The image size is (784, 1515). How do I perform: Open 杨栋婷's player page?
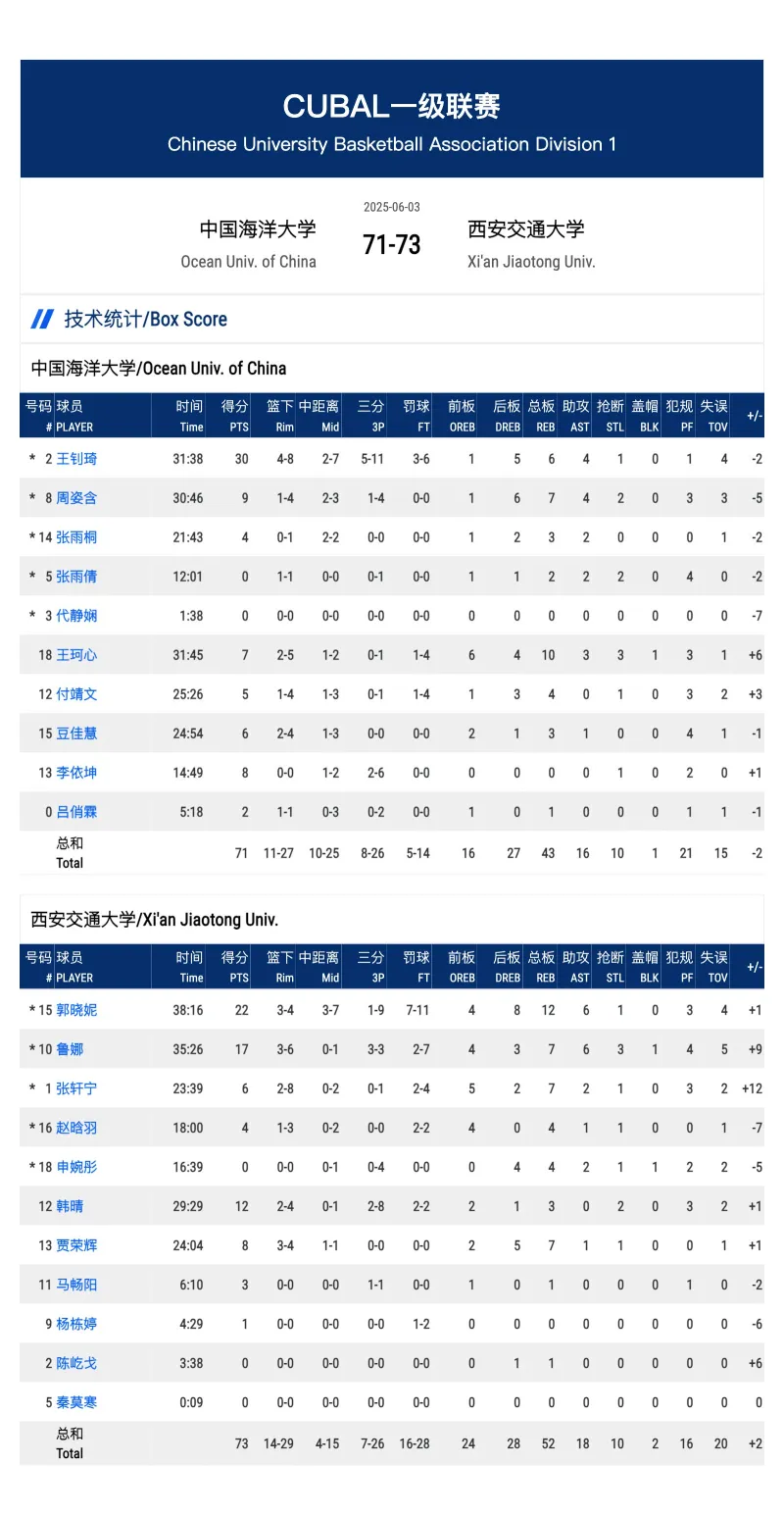76,1324
